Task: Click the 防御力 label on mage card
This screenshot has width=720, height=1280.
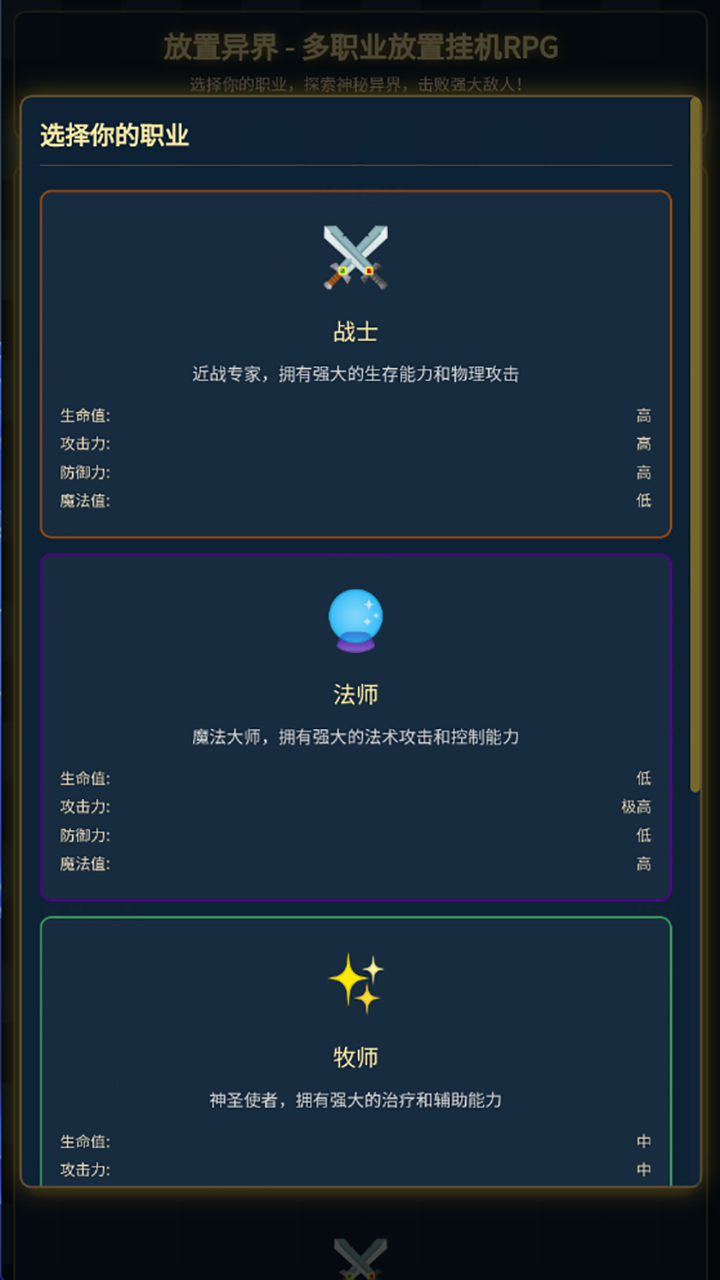Action: [85, 835]
